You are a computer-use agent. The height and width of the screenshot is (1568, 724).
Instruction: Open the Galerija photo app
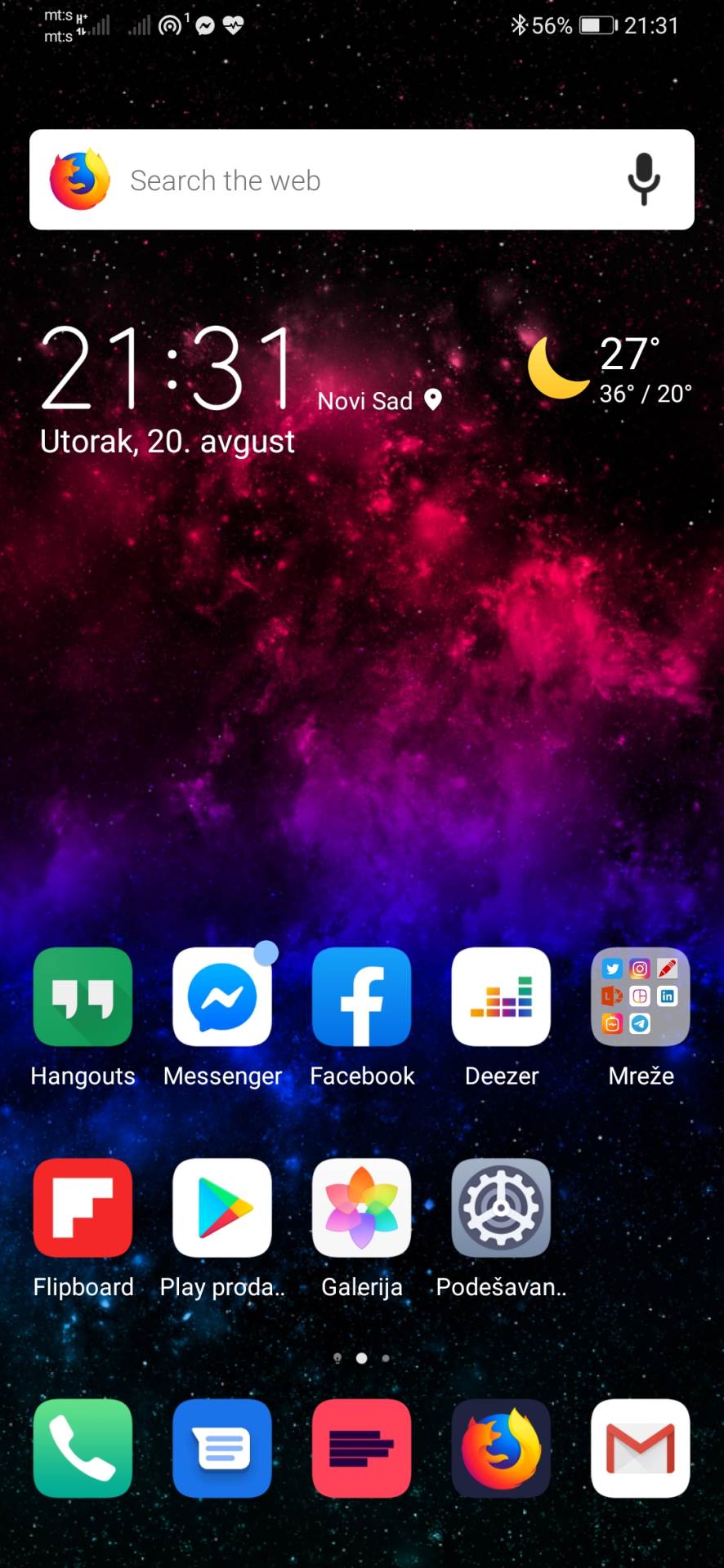[x=362, y=1208]
